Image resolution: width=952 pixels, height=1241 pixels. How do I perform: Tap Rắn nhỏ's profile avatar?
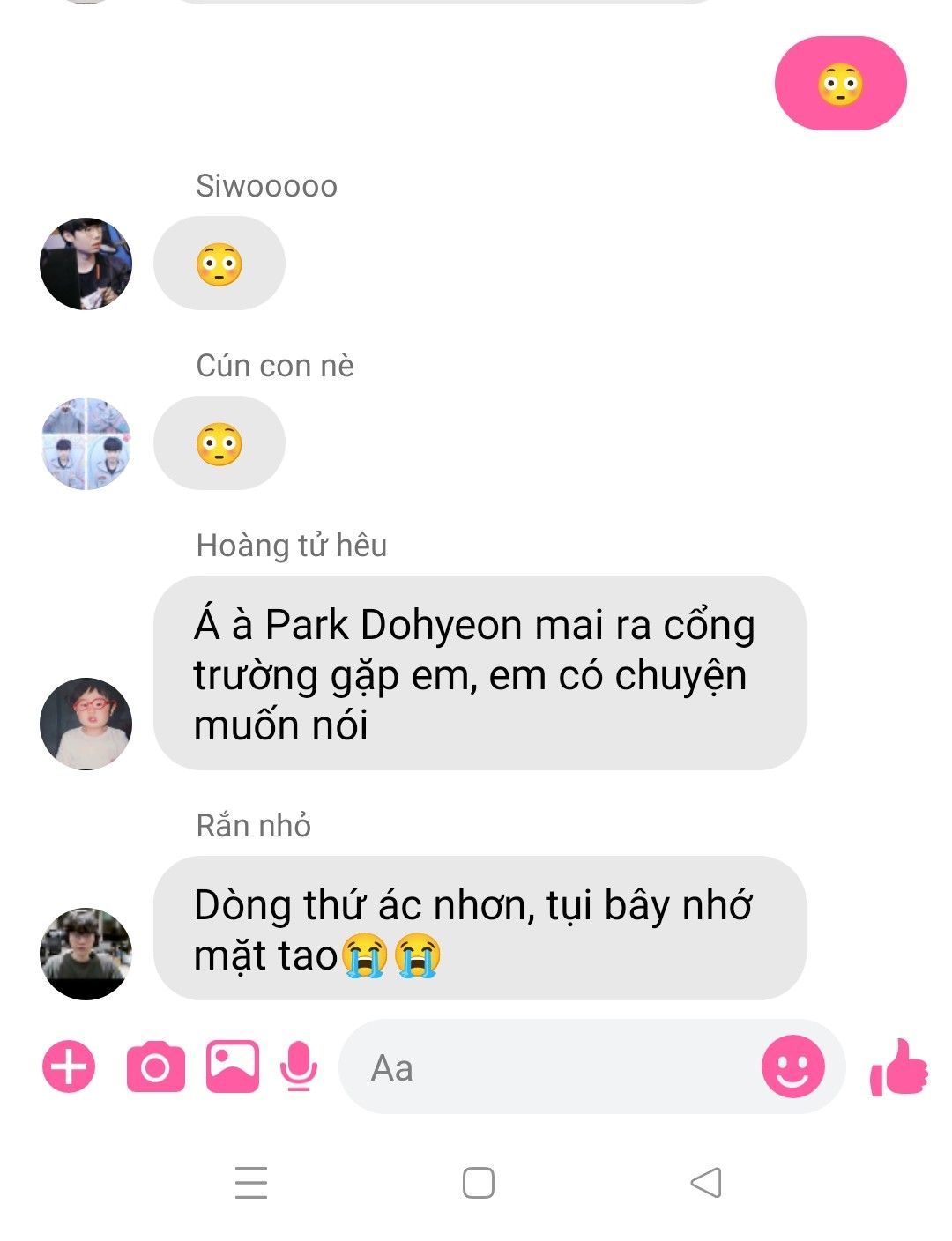click(86, 954)
